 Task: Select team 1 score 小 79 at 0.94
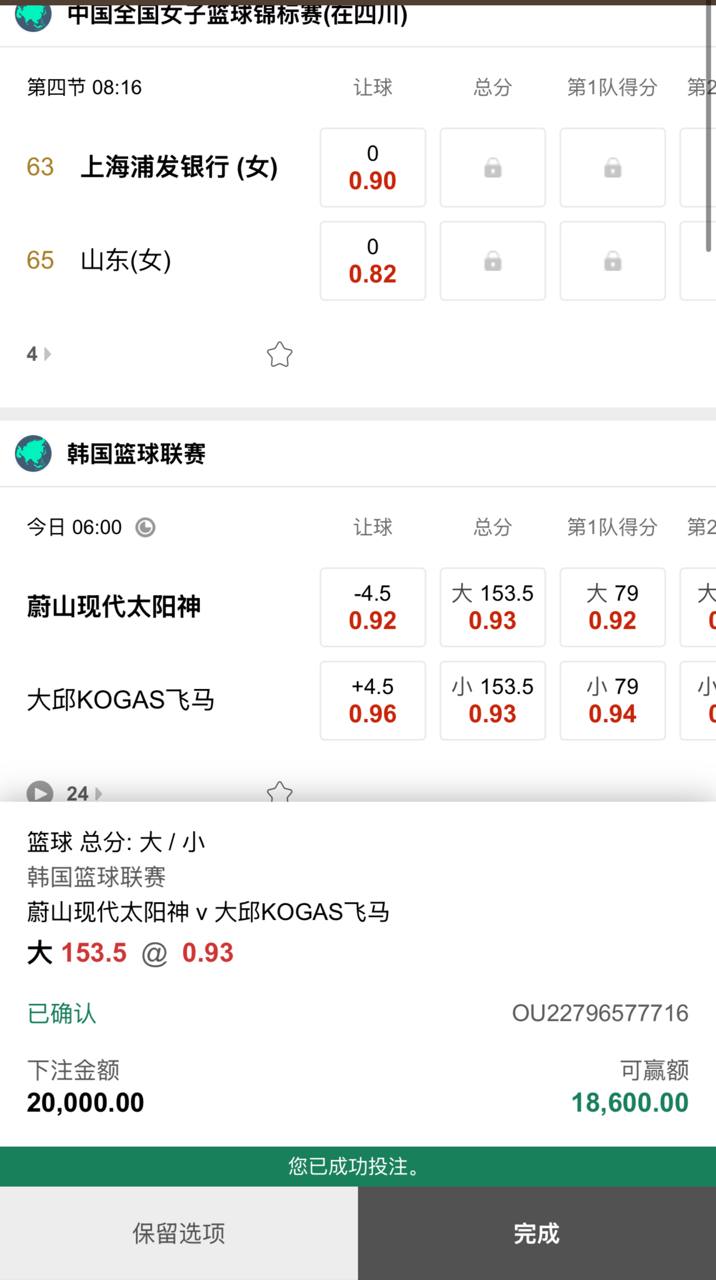[x=612, y=700]
